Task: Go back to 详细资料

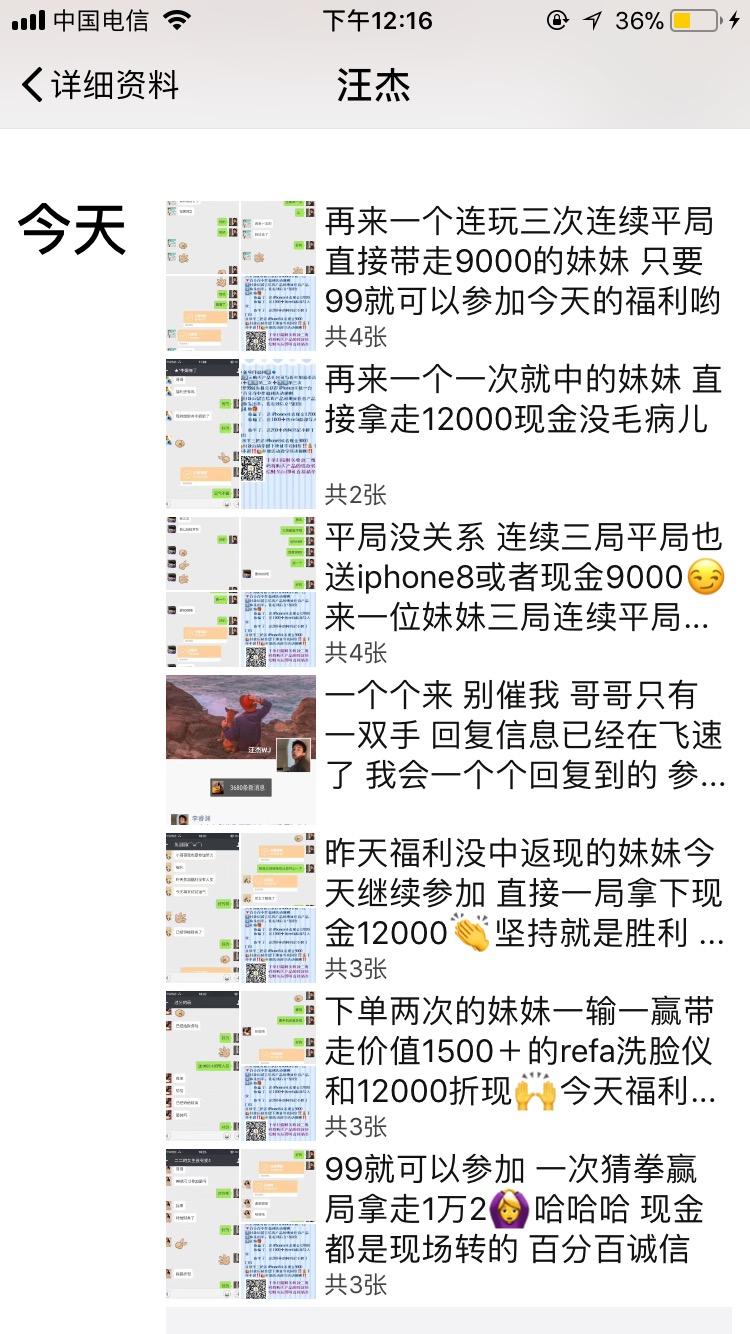Action: point(100,85)
